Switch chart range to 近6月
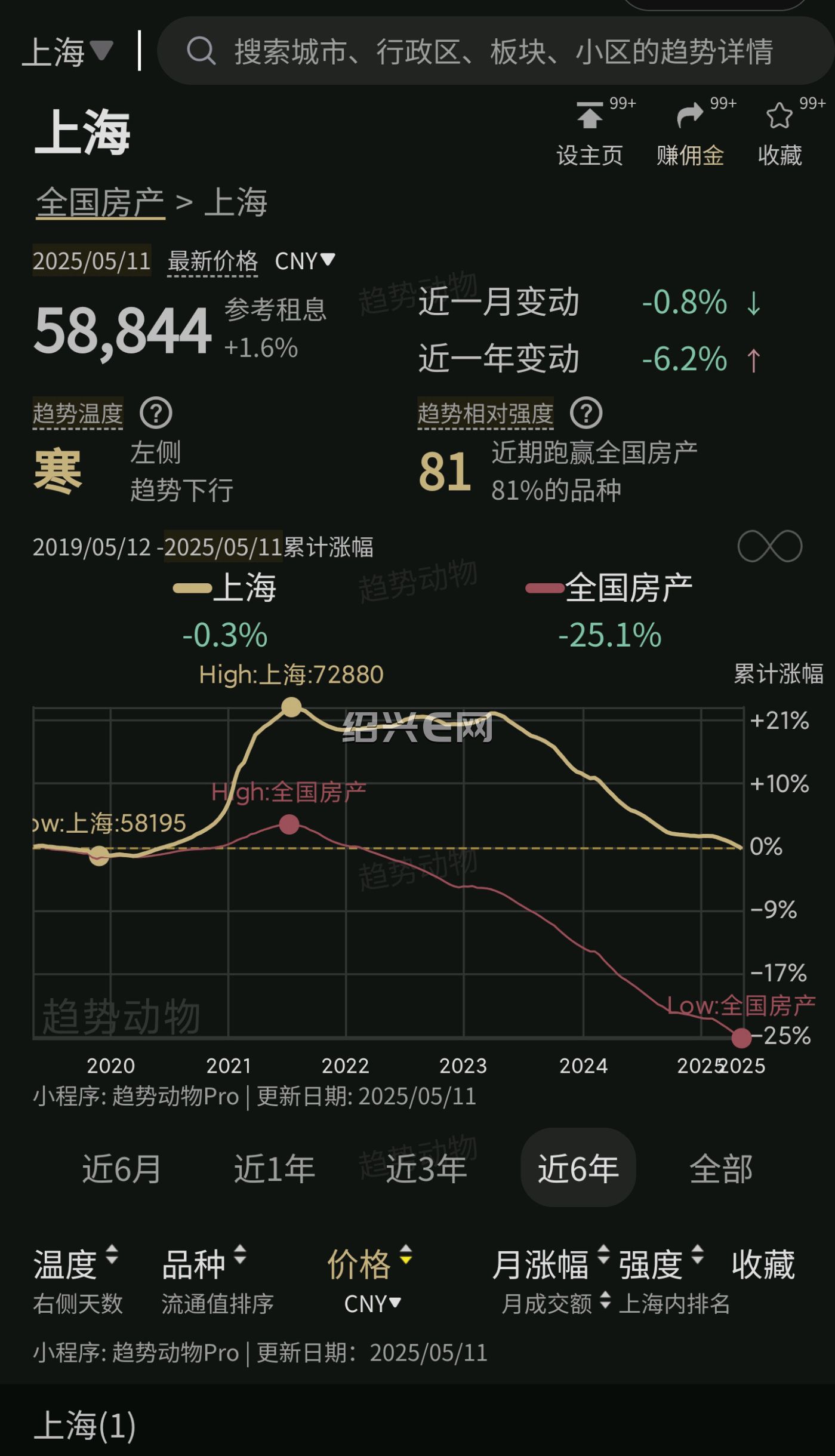Screen dimensions: 835x1456 pyautogui.click(x=122, y=1168)
